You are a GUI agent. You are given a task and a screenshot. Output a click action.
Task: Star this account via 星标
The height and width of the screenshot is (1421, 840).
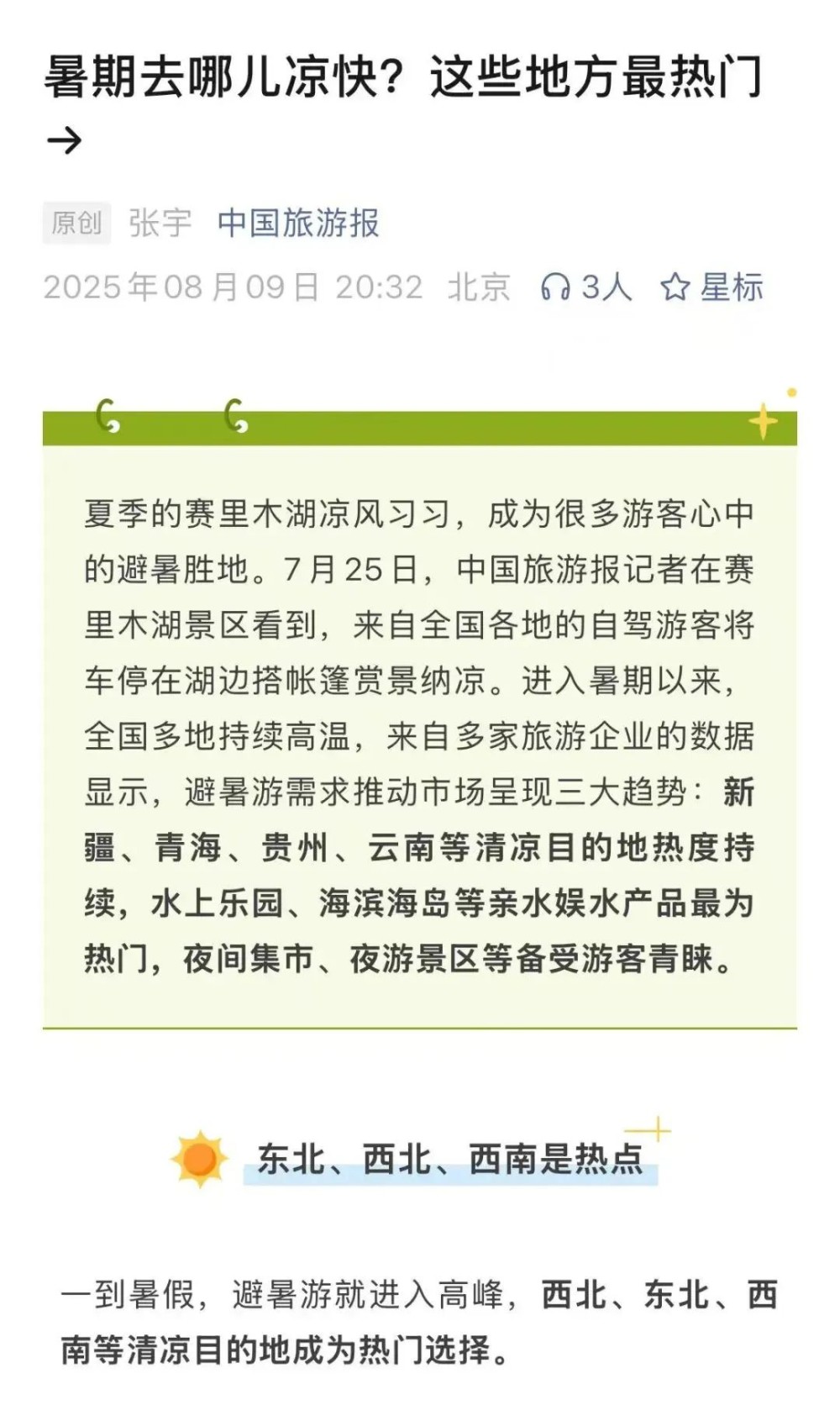coord(711,287)
